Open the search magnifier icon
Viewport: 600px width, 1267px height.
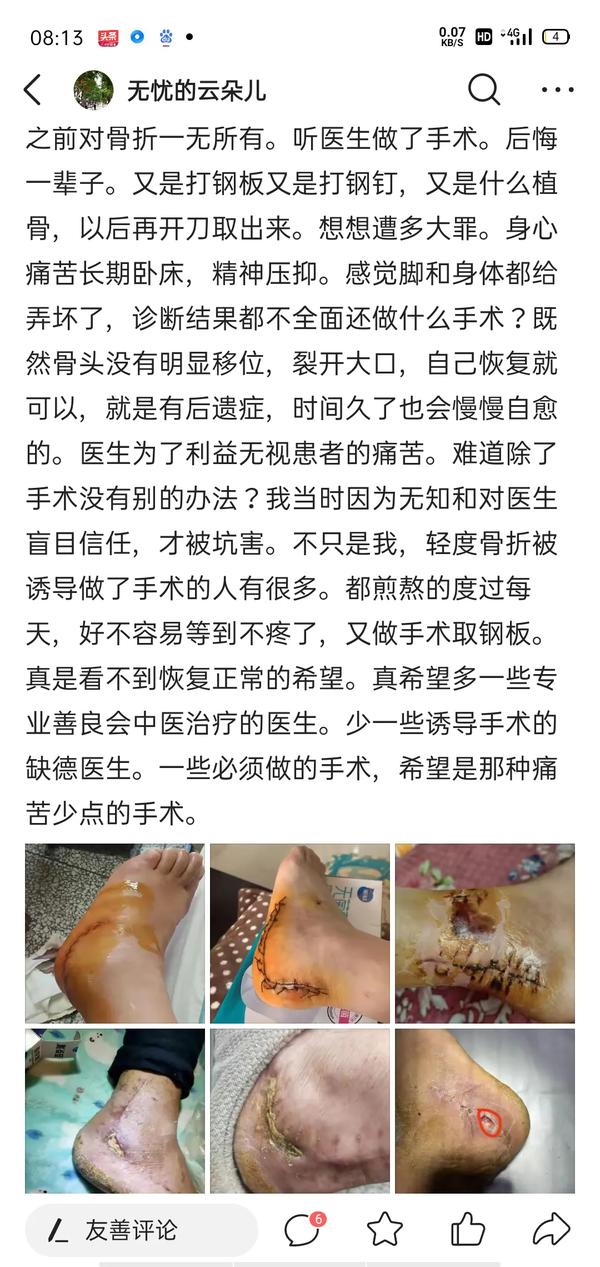[x=484, y=91]
